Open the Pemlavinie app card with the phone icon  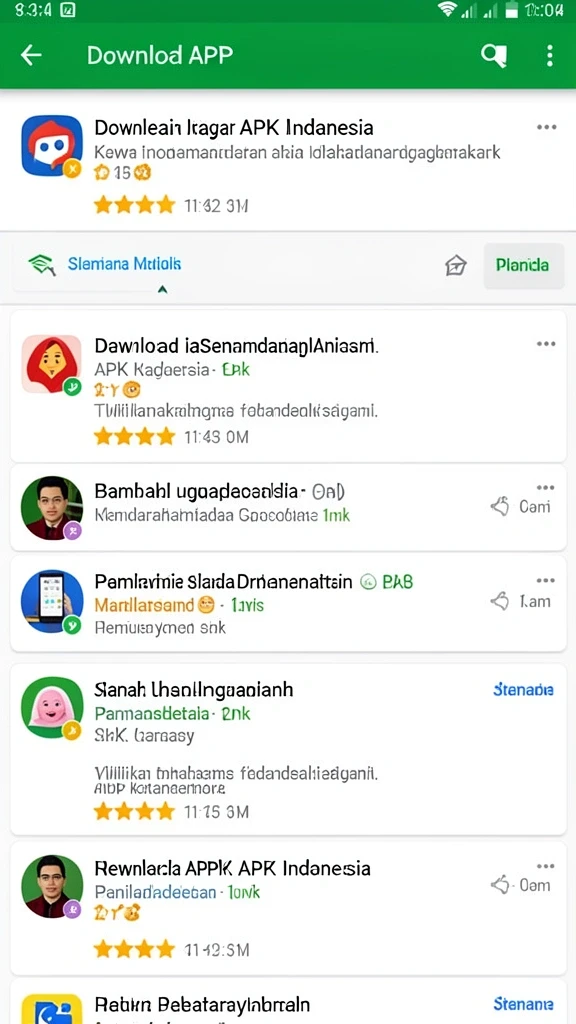pyautogui.click(x=288, y=603)
